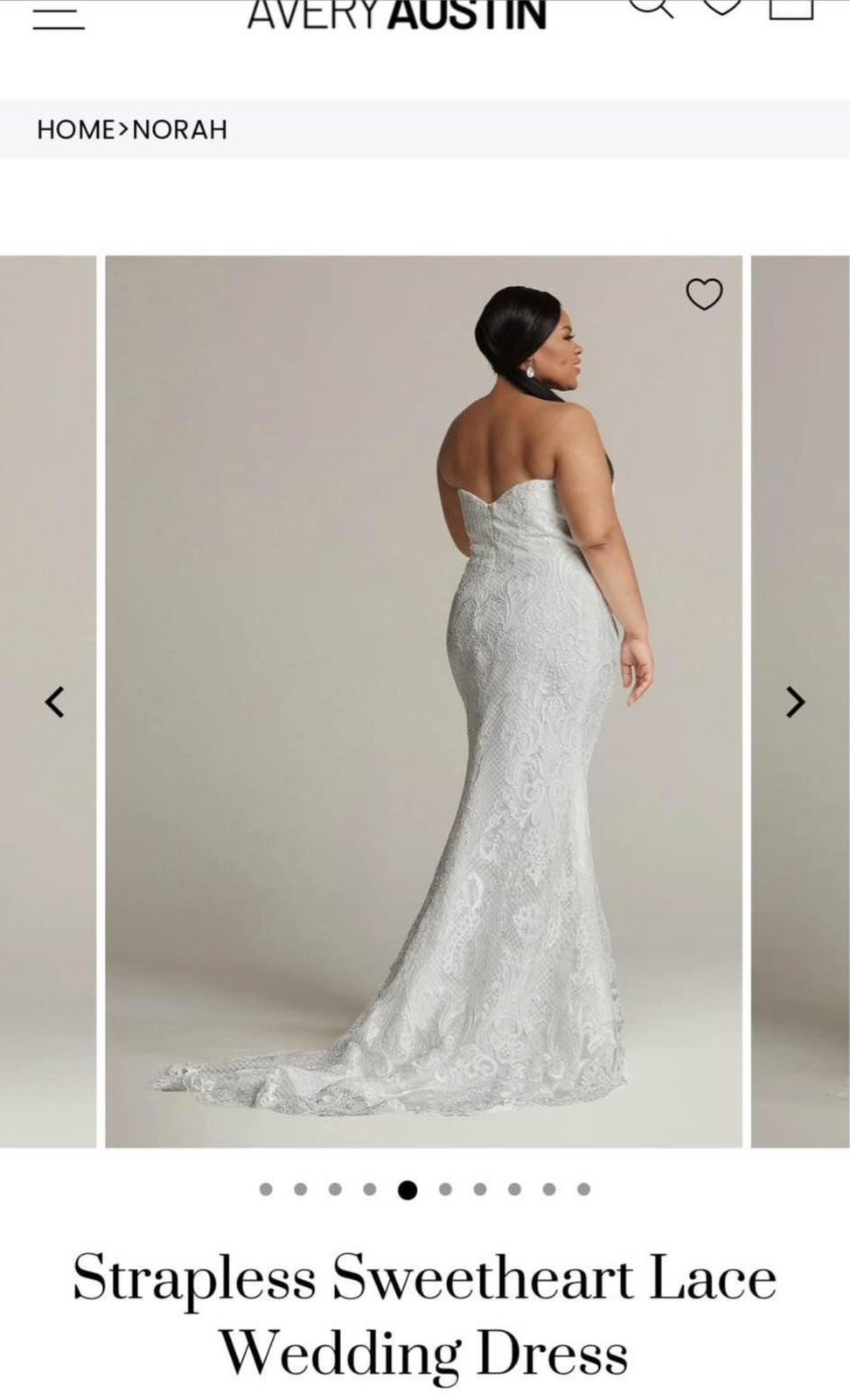The height and width of the screenshot is (1400, 850).
Task: Jump to the last photo dot
Action: pyautogui.click(x=584, y=1189)
